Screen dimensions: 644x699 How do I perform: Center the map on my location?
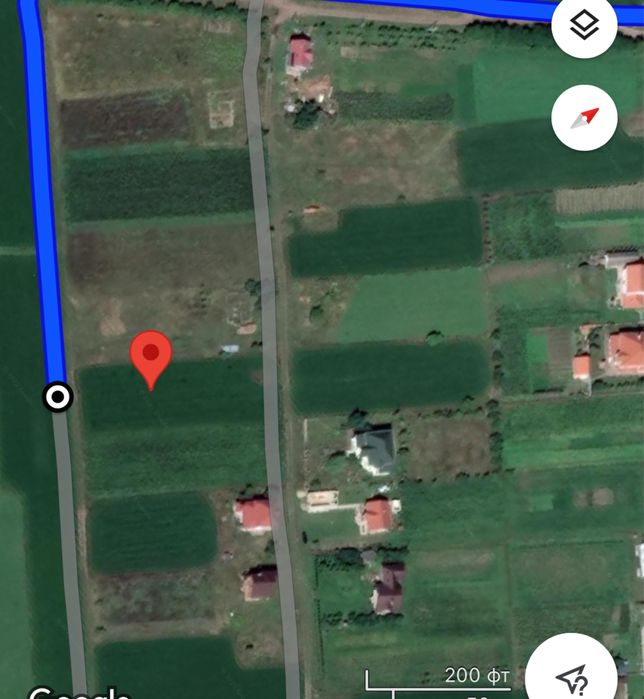[x=573, y=677]
